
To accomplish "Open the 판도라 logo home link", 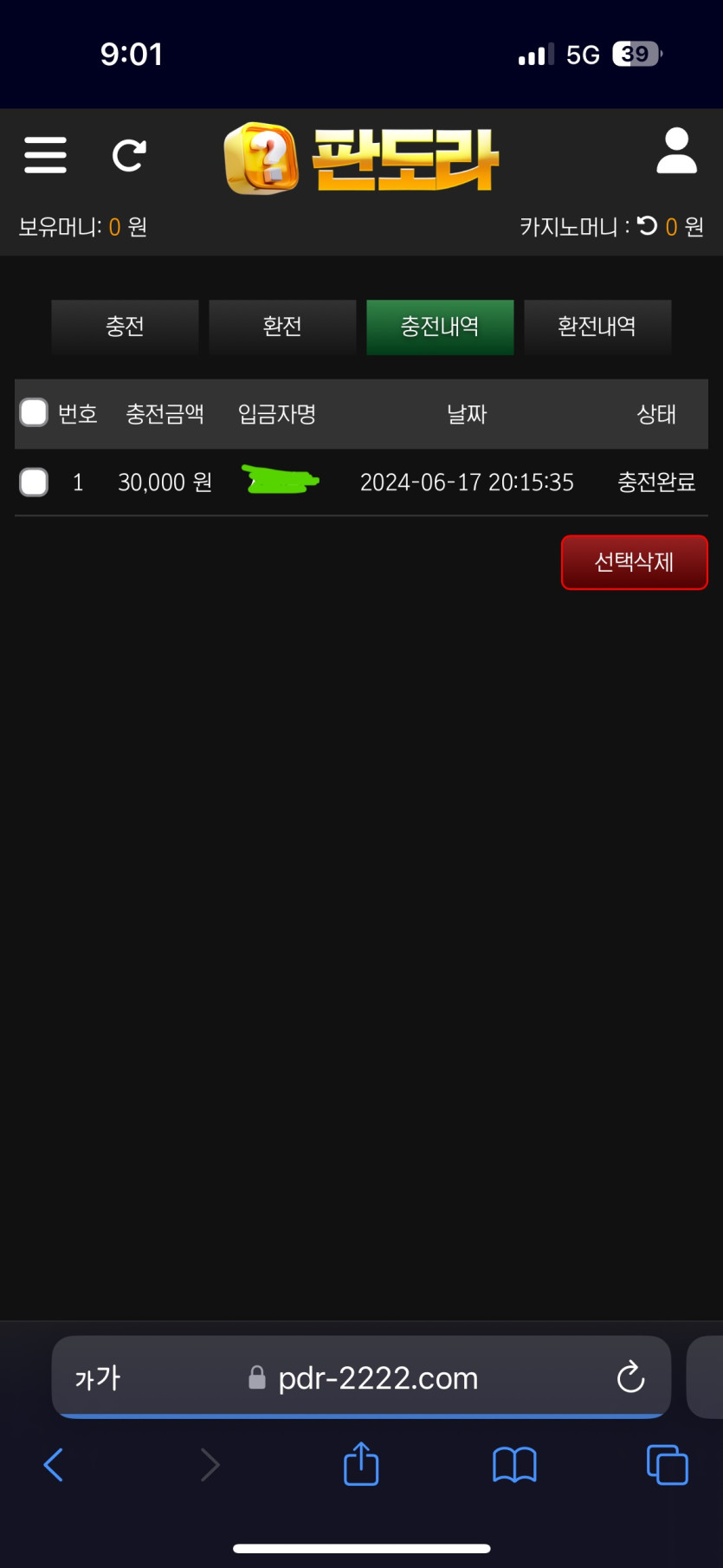I will (361, 159).
